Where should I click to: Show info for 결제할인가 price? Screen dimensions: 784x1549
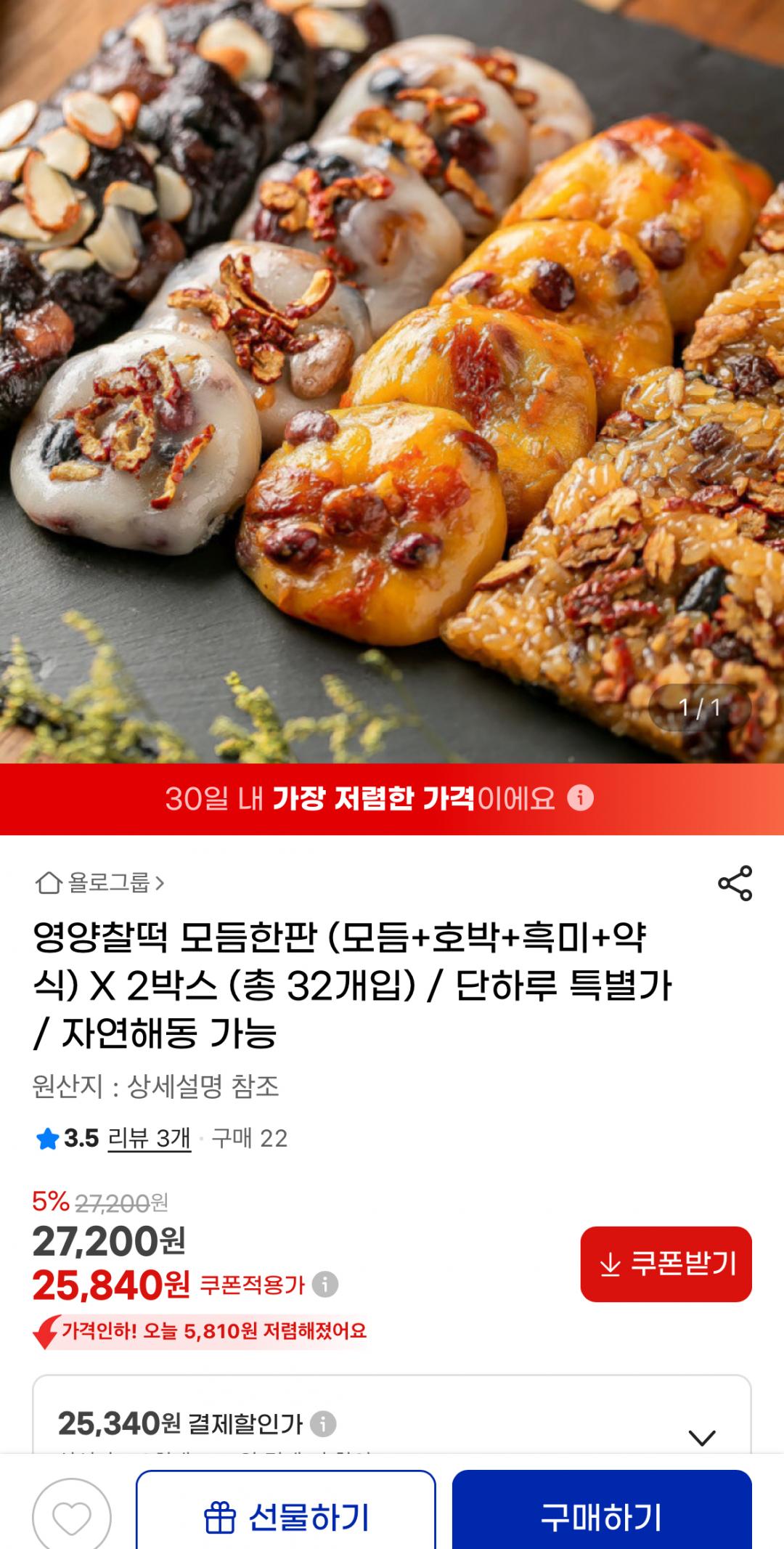323,1424
